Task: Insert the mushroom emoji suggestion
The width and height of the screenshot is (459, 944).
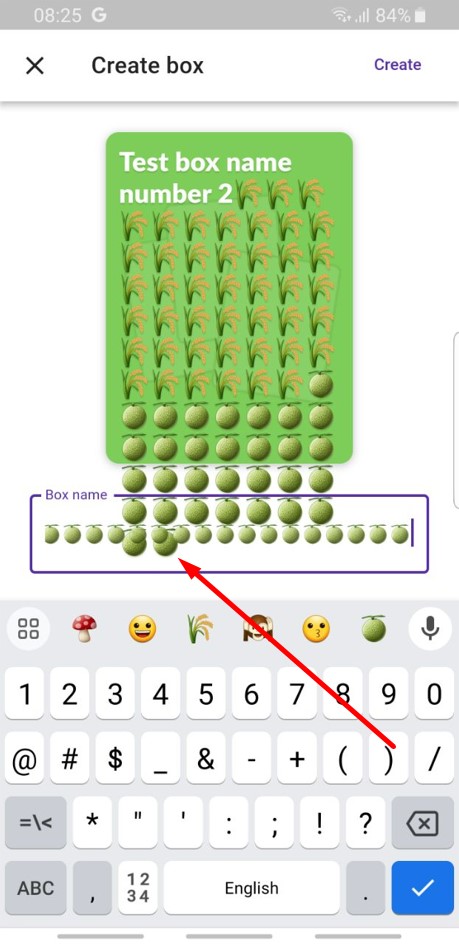Action: 84,629
